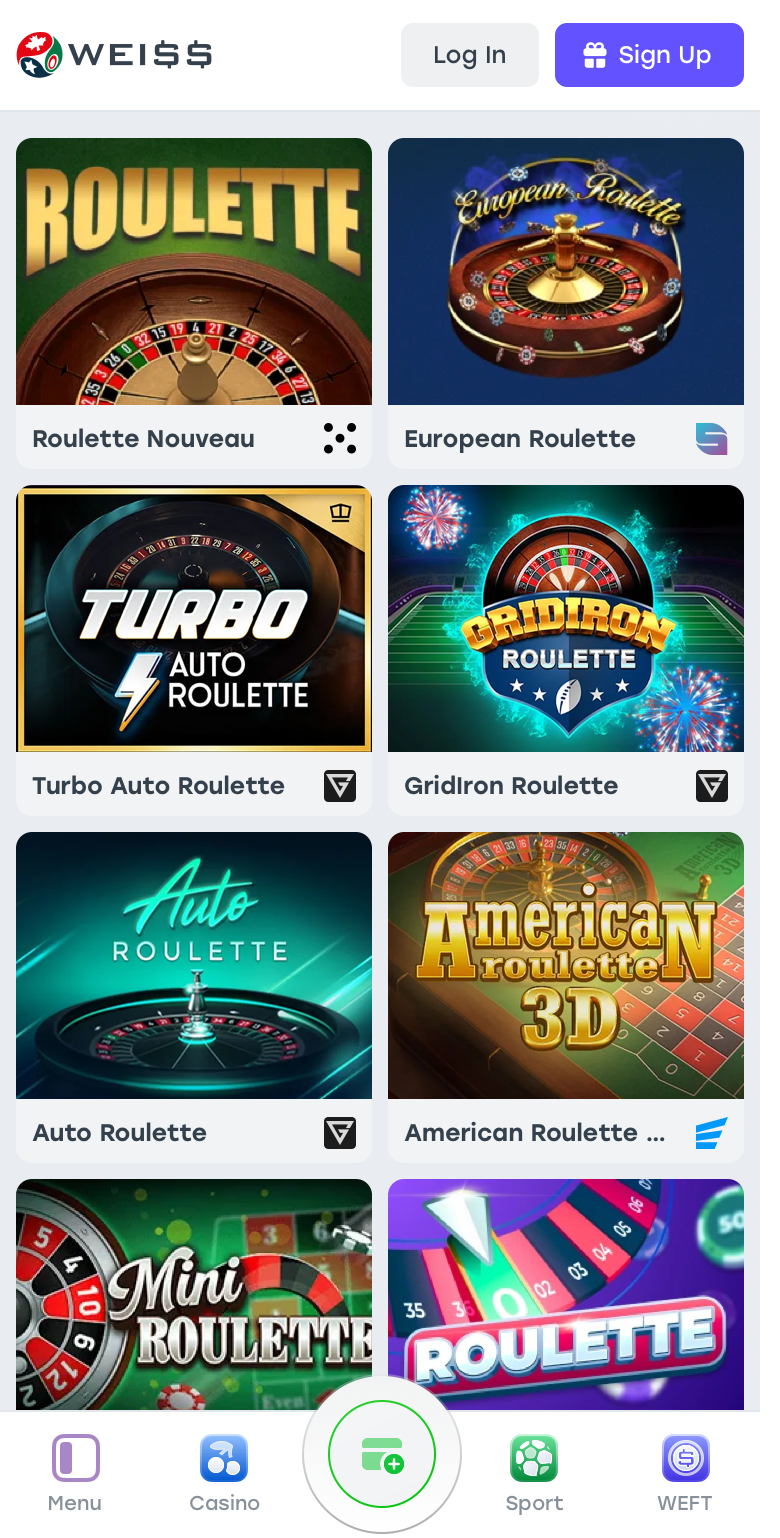Tap the green deposit wallet button

[382, 1456]
